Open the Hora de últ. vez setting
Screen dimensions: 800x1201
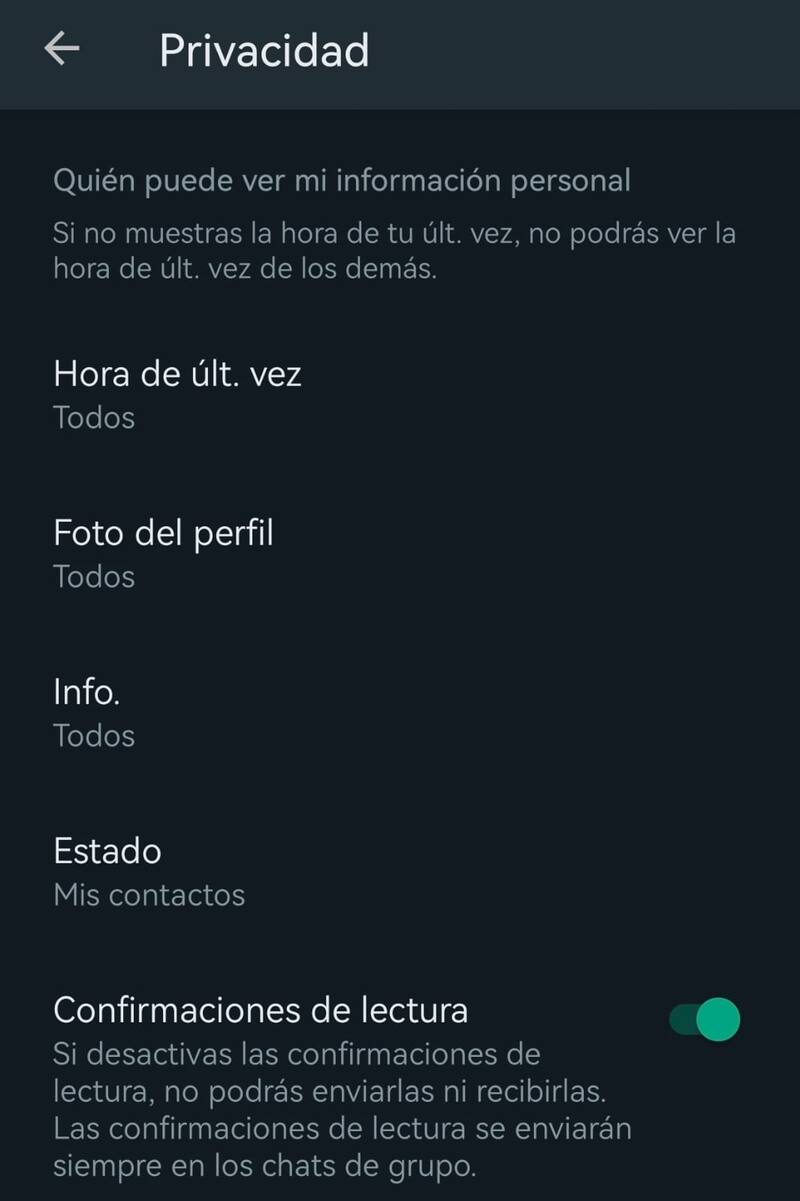coord(177,394)
